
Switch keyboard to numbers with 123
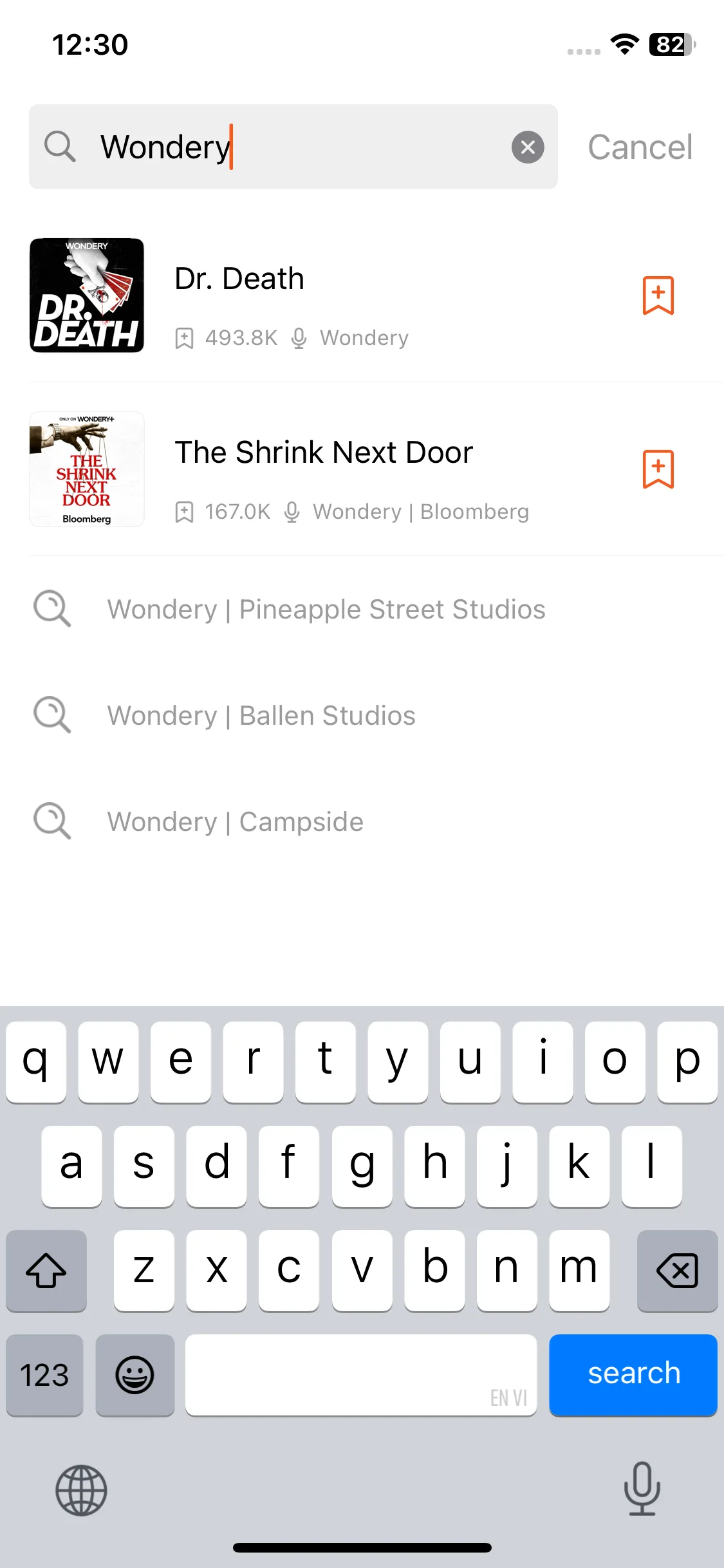[x=44, y=1375]
